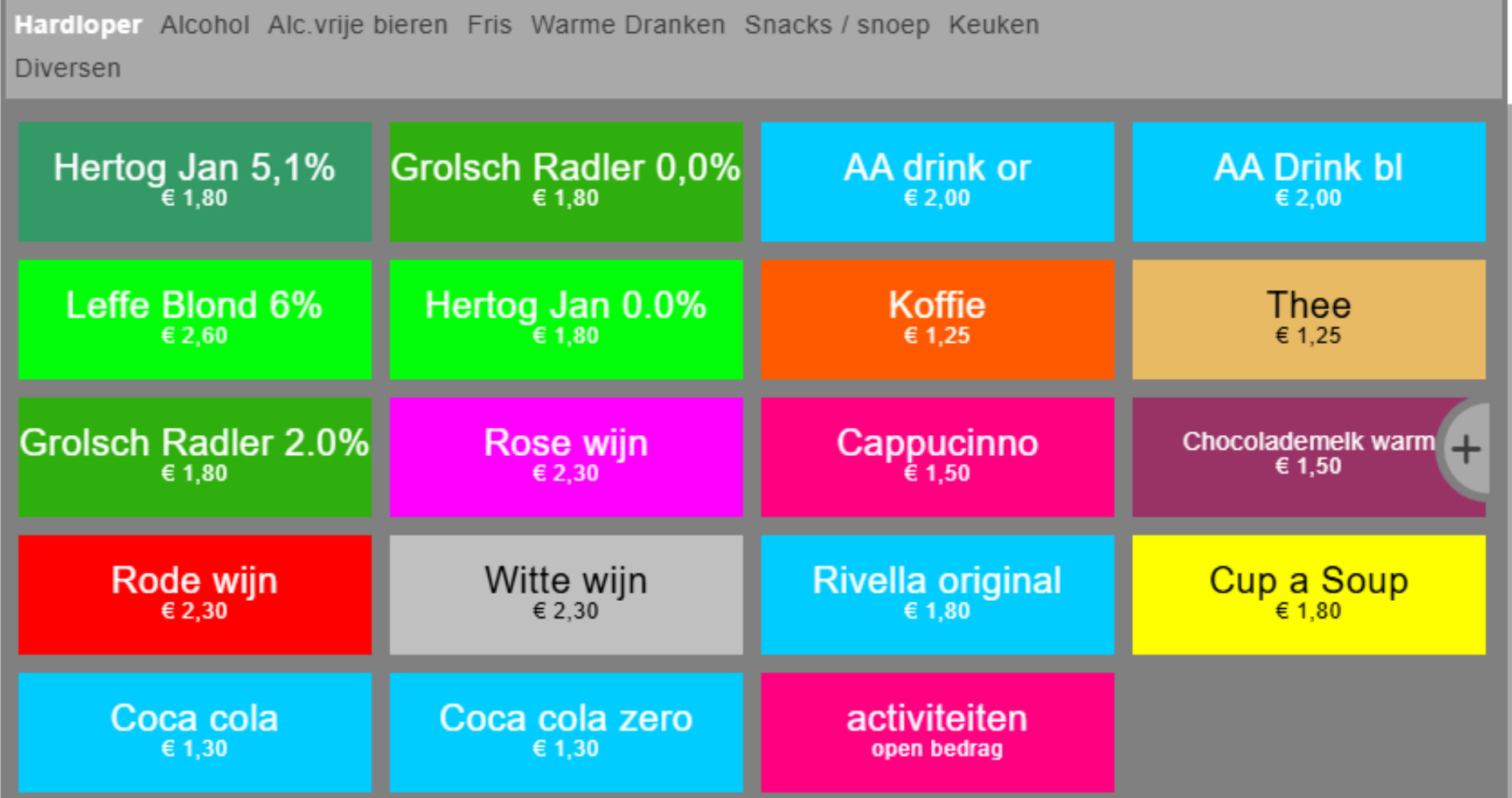Add Grolsch Radler 0,0% to order
Viewport: 1512px width, 798px height.
coord(566,182)
